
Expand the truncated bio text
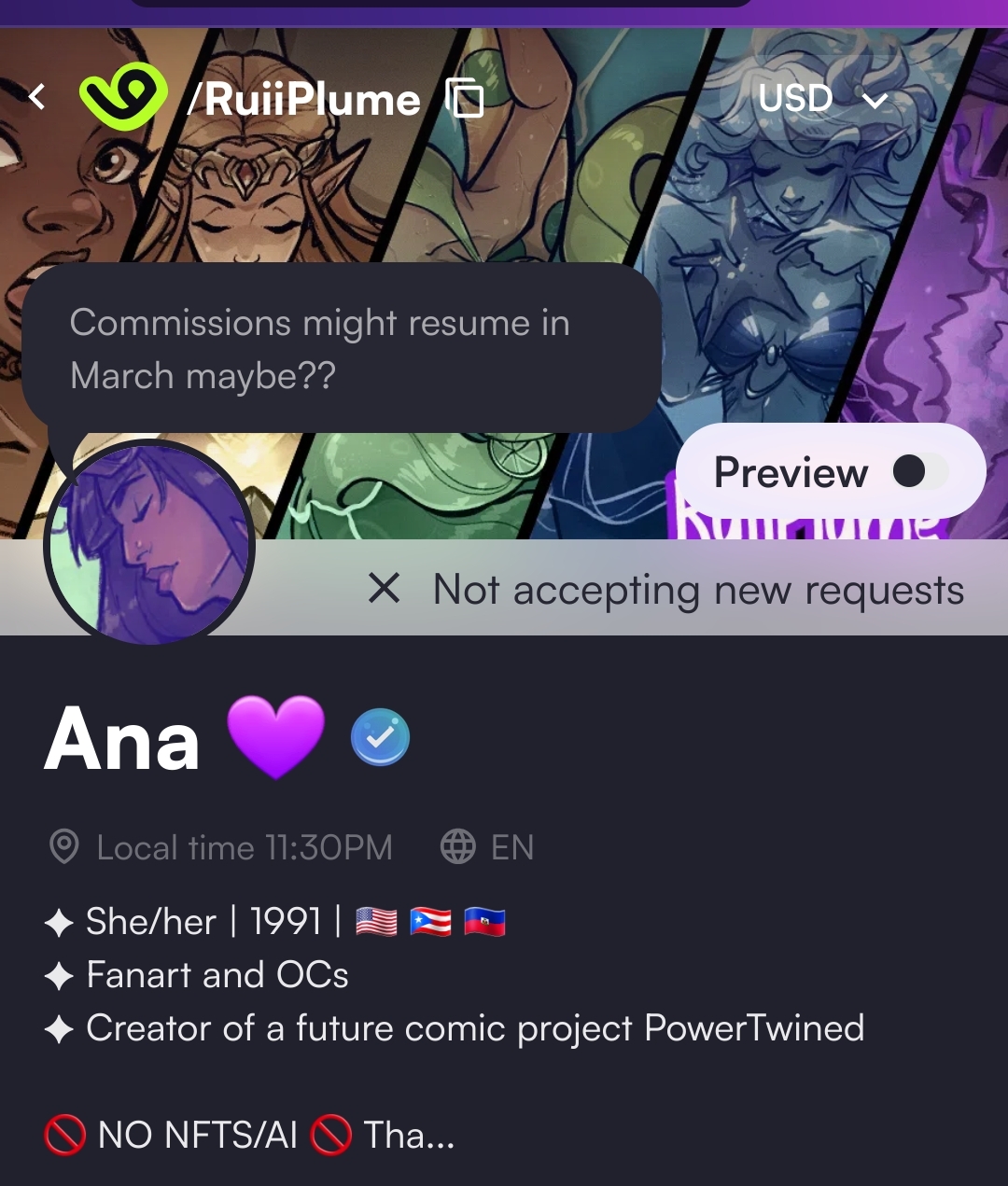[410, 1136]
